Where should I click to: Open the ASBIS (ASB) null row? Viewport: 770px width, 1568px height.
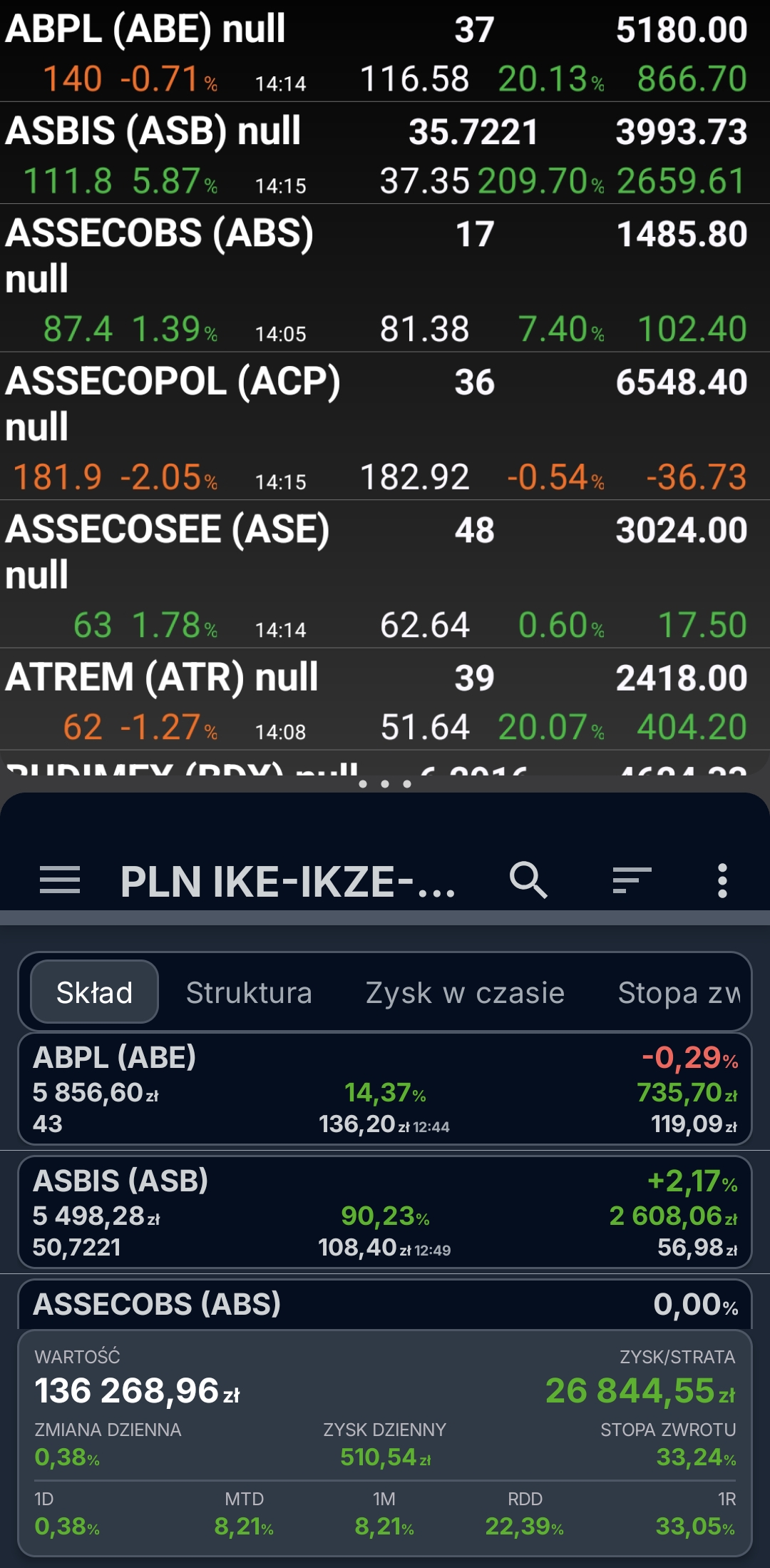coord(385,153)
